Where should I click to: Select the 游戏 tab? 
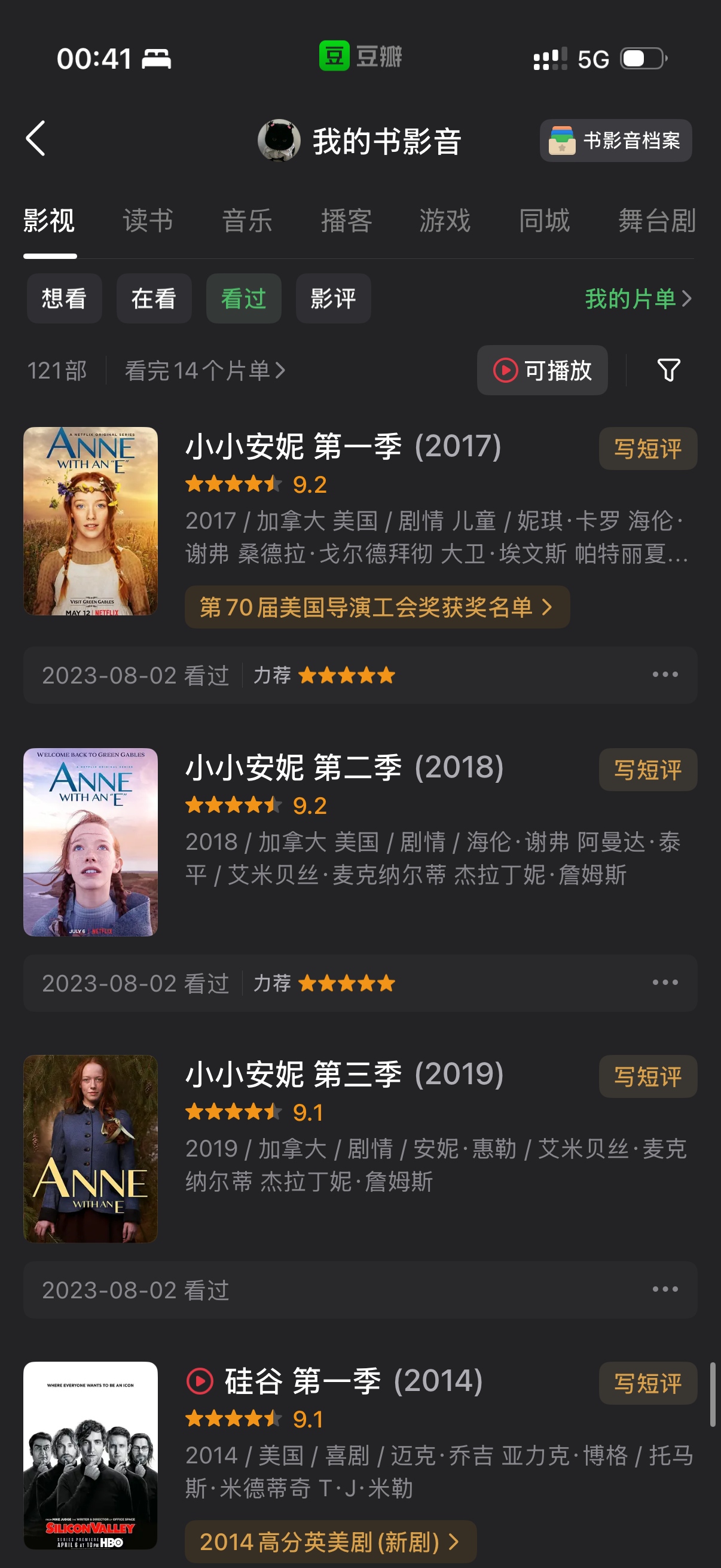point(445,220)
